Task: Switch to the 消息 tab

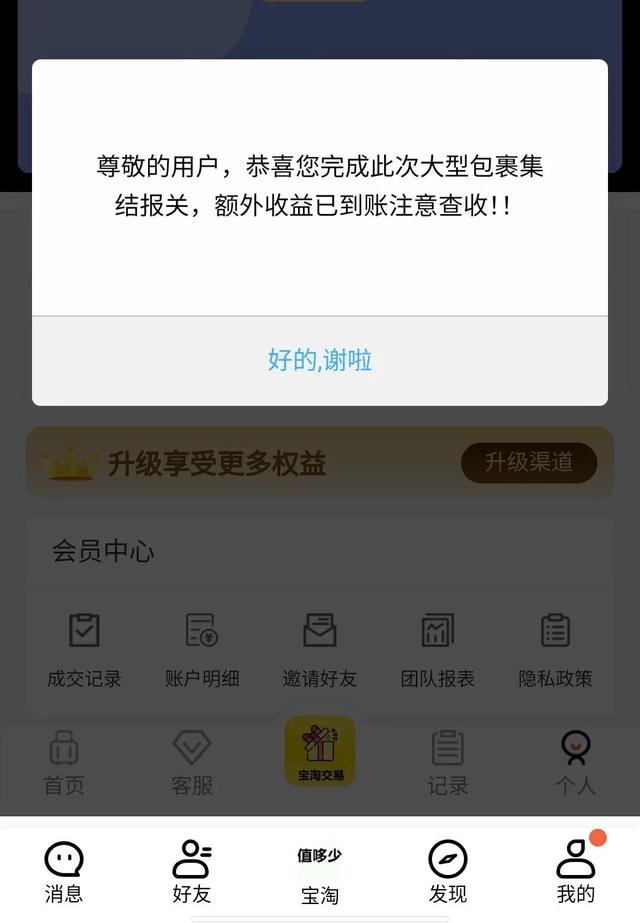Action: point(64,872)
